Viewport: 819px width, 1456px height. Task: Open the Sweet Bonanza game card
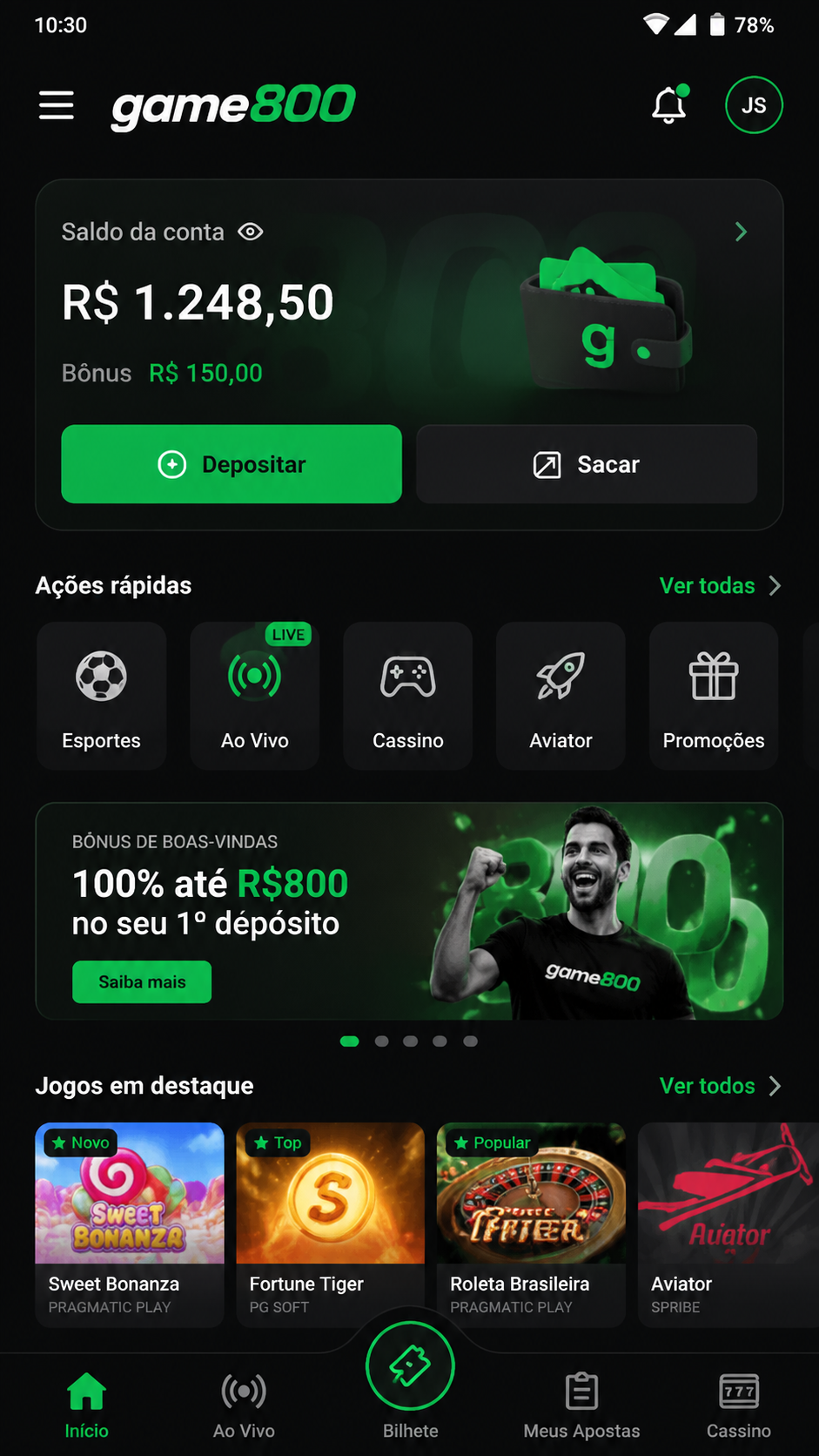[x=130, y=1224]
